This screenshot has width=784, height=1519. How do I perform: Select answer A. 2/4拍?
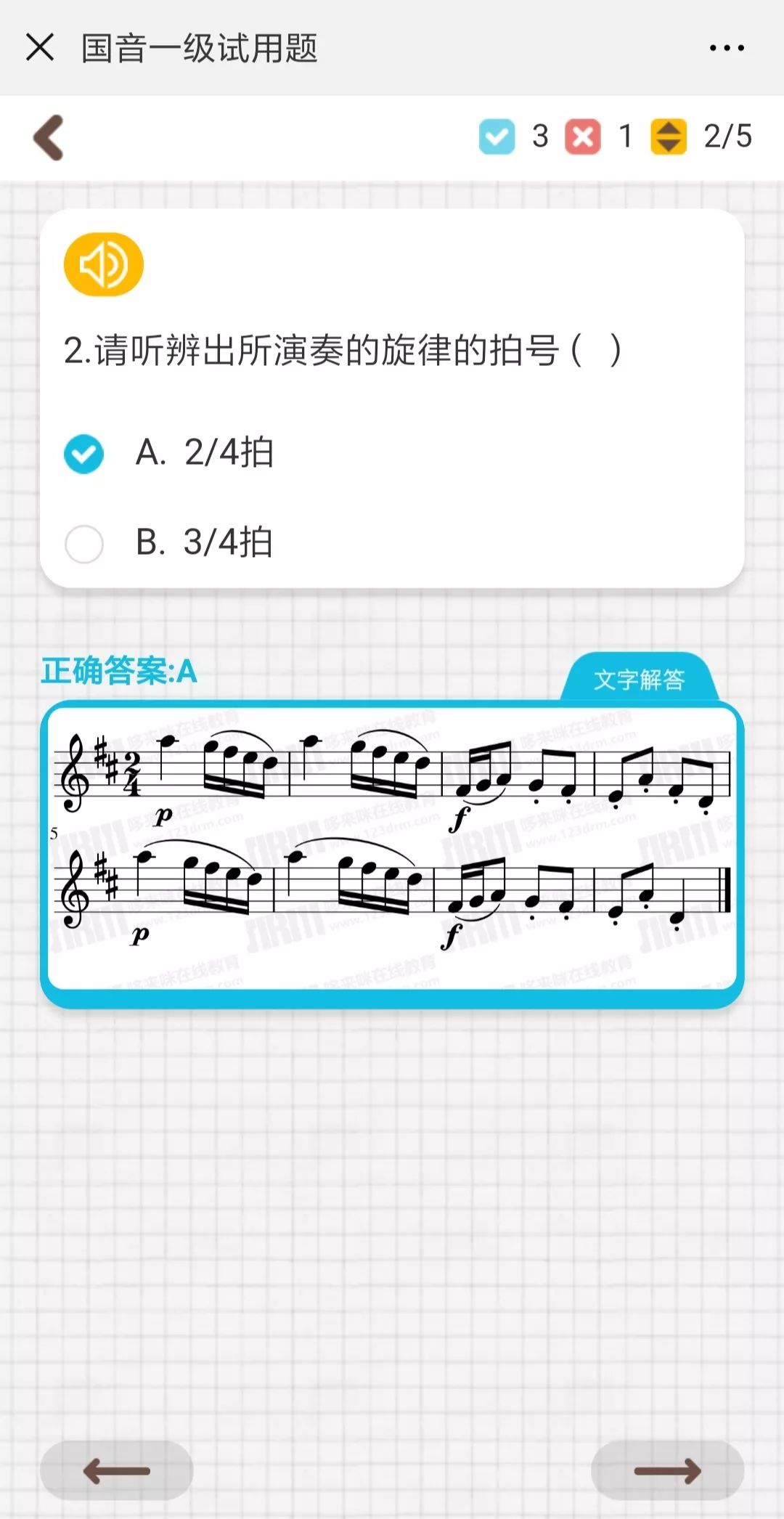[84, 454]
